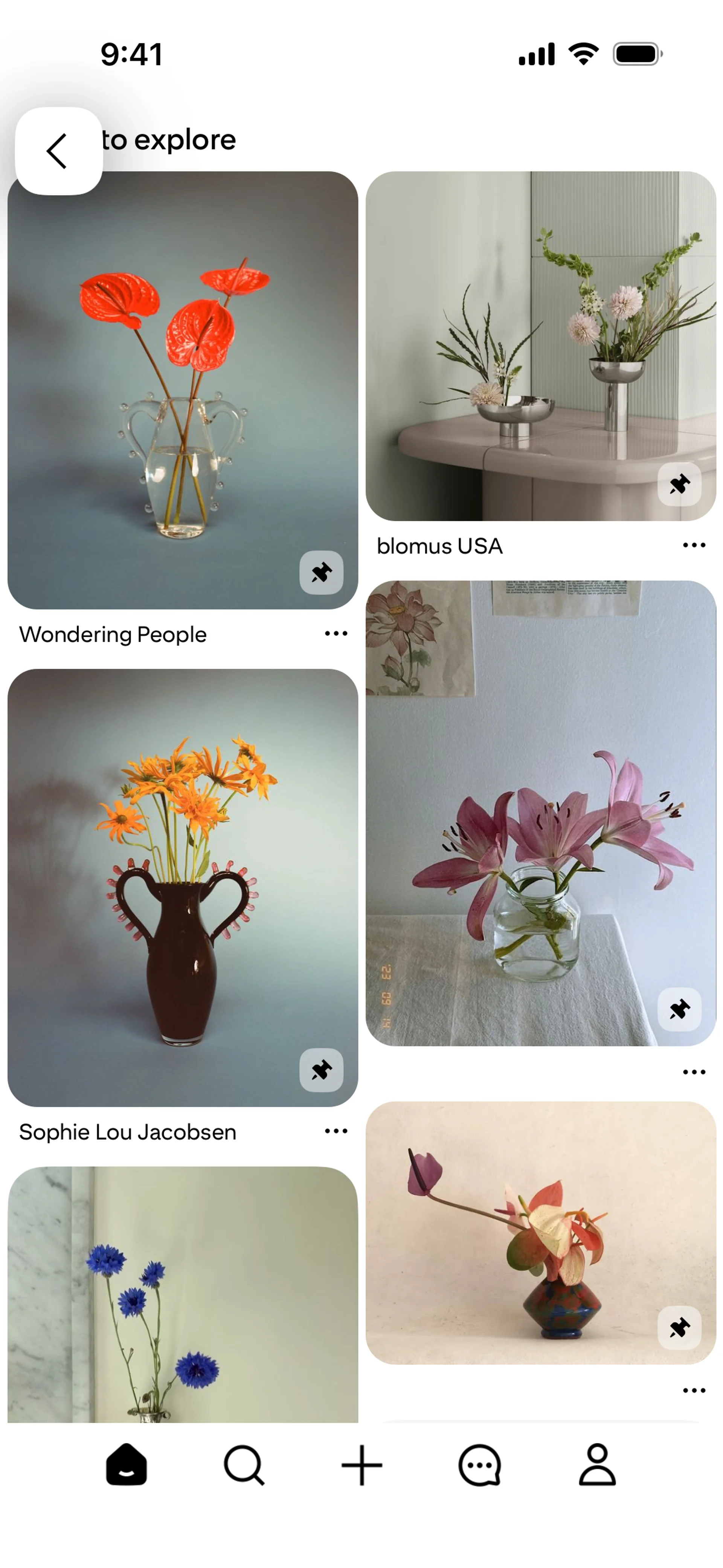
Task: Go back using the back arrow
Action: (58, 151)
